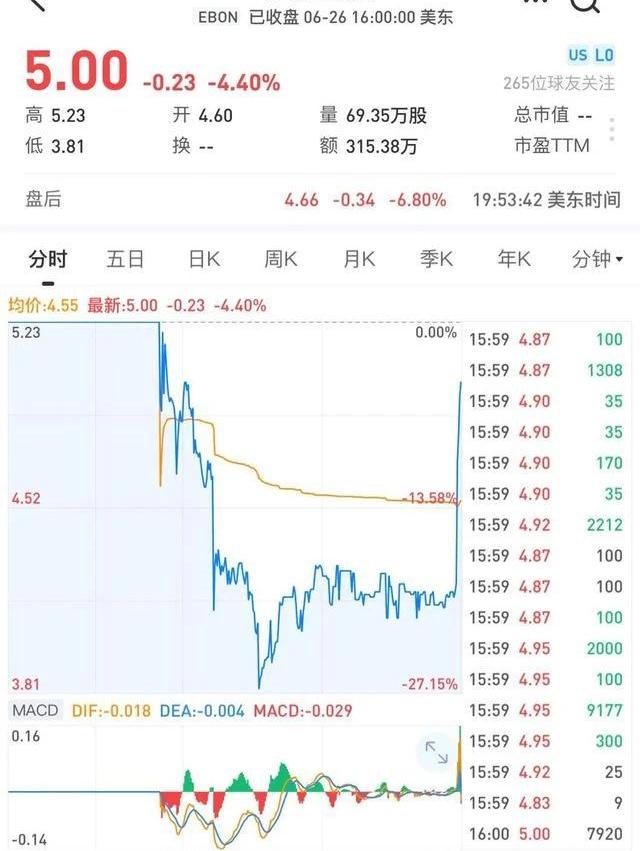Select the 周K weekly chart tab
The width and height of the screenshot is (640, 851).
[281, 260]
